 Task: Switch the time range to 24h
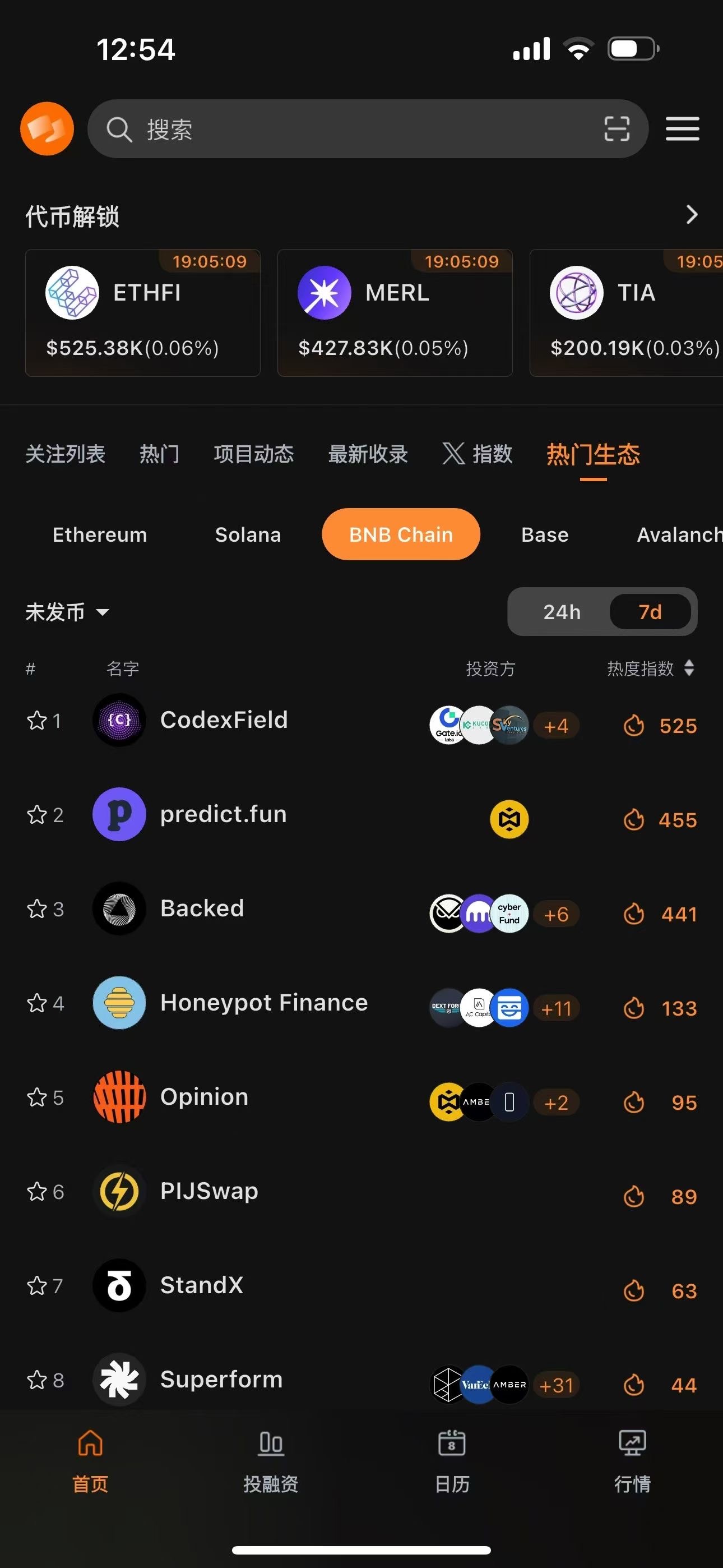tap(561, 612)
